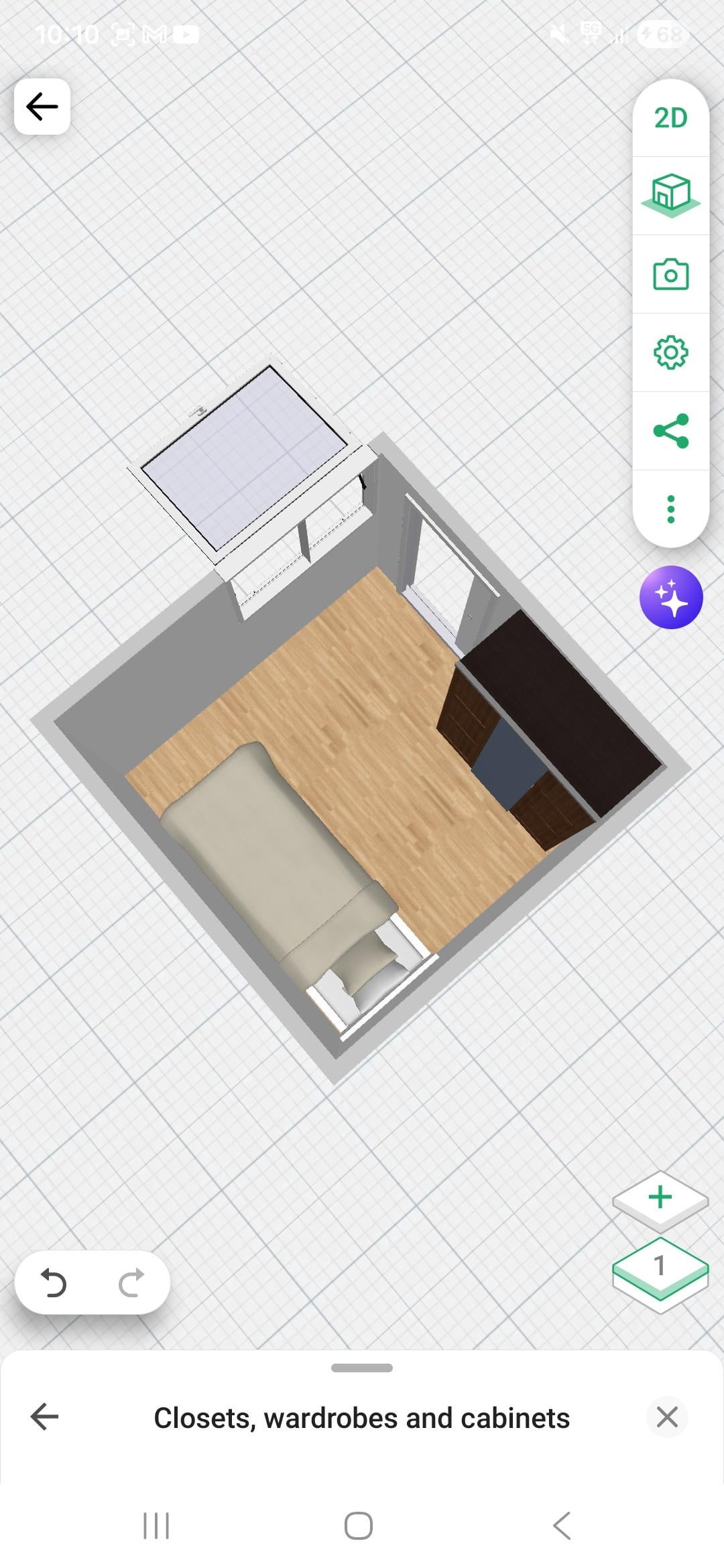This screenshot has height=1568, width=724.
Task: Go back from Closets, wardrobes and cabinets
Action: 45,1417
